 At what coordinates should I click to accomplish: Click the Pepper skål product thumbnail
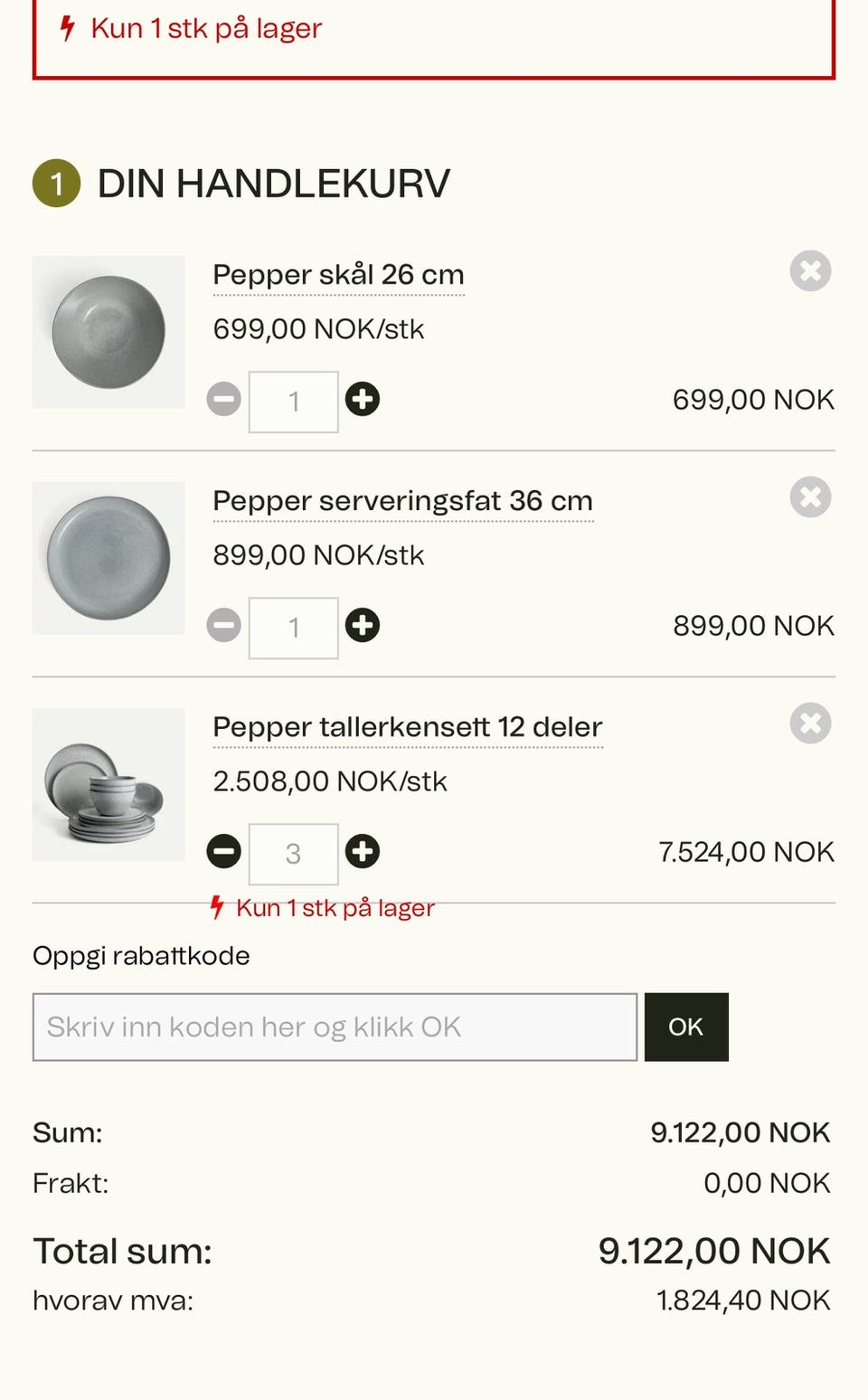tap(108, 332)
